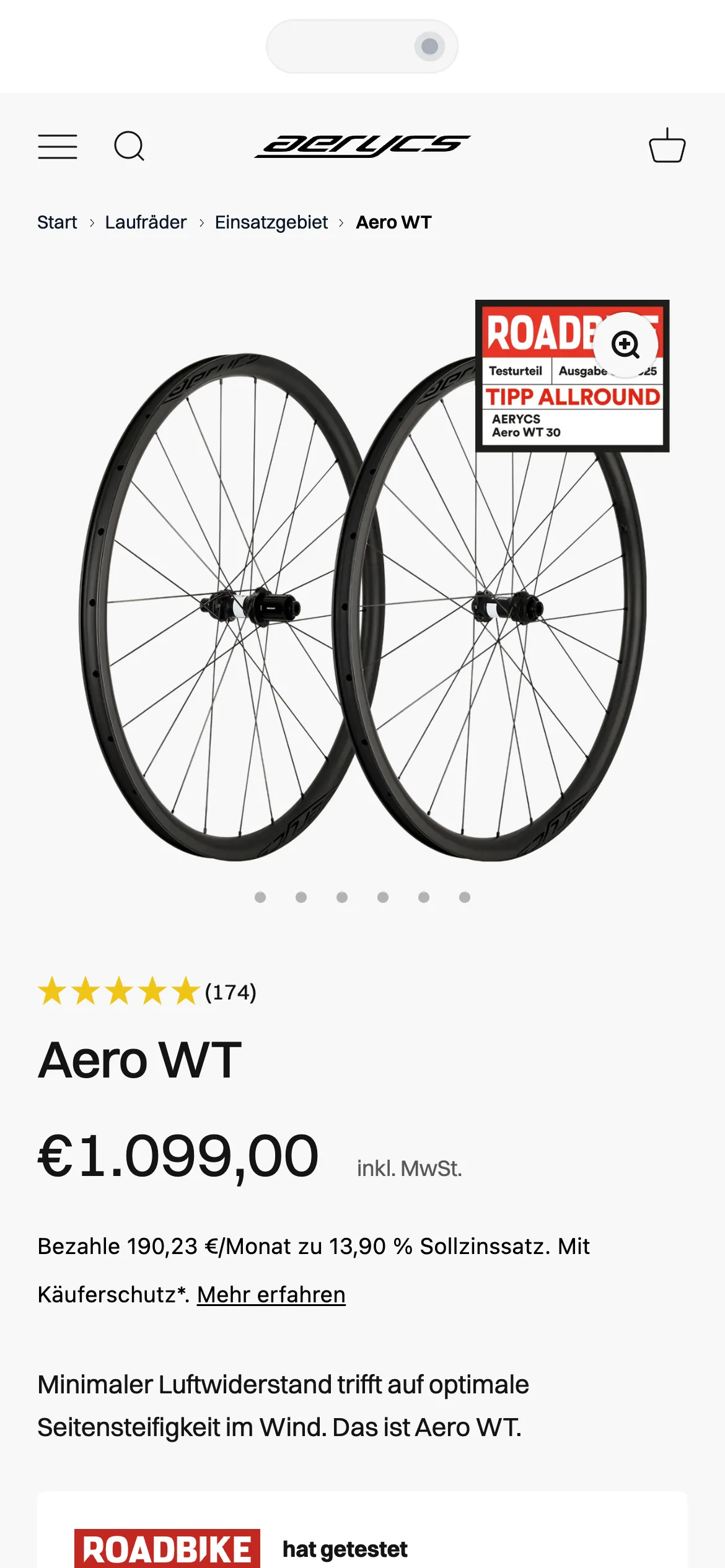
Task: Open the search icon
Action: pos(130,147)
